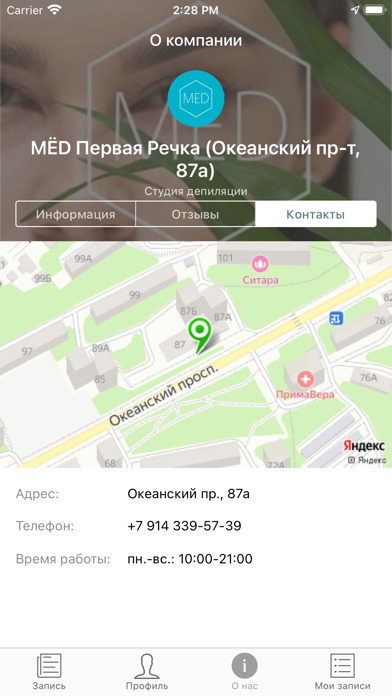
Task: Open the Отзывы segment
Action: point(195,214)
